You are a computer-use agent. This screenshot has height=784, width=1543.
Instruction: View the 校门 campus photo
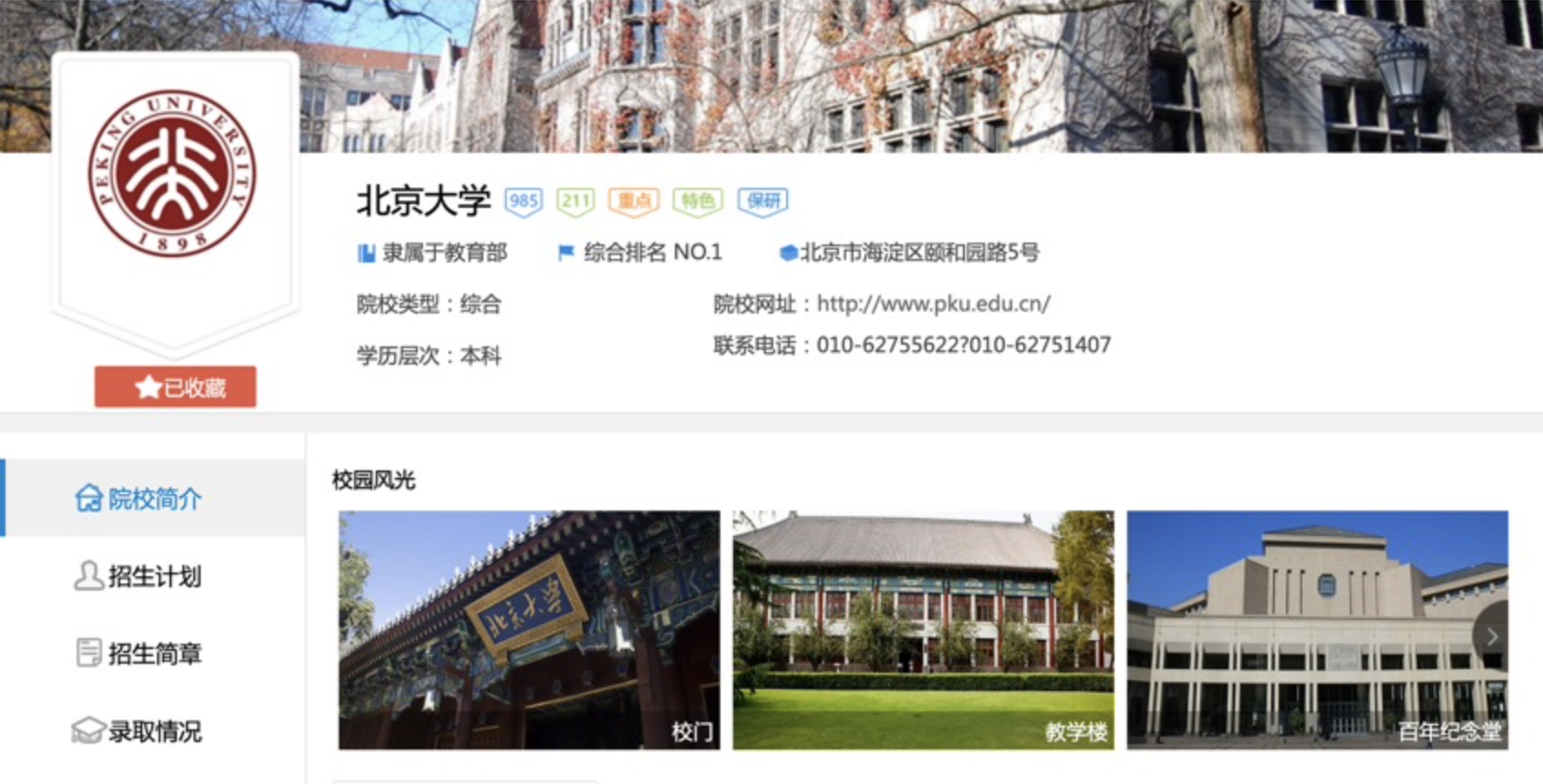tap(529, 629)
